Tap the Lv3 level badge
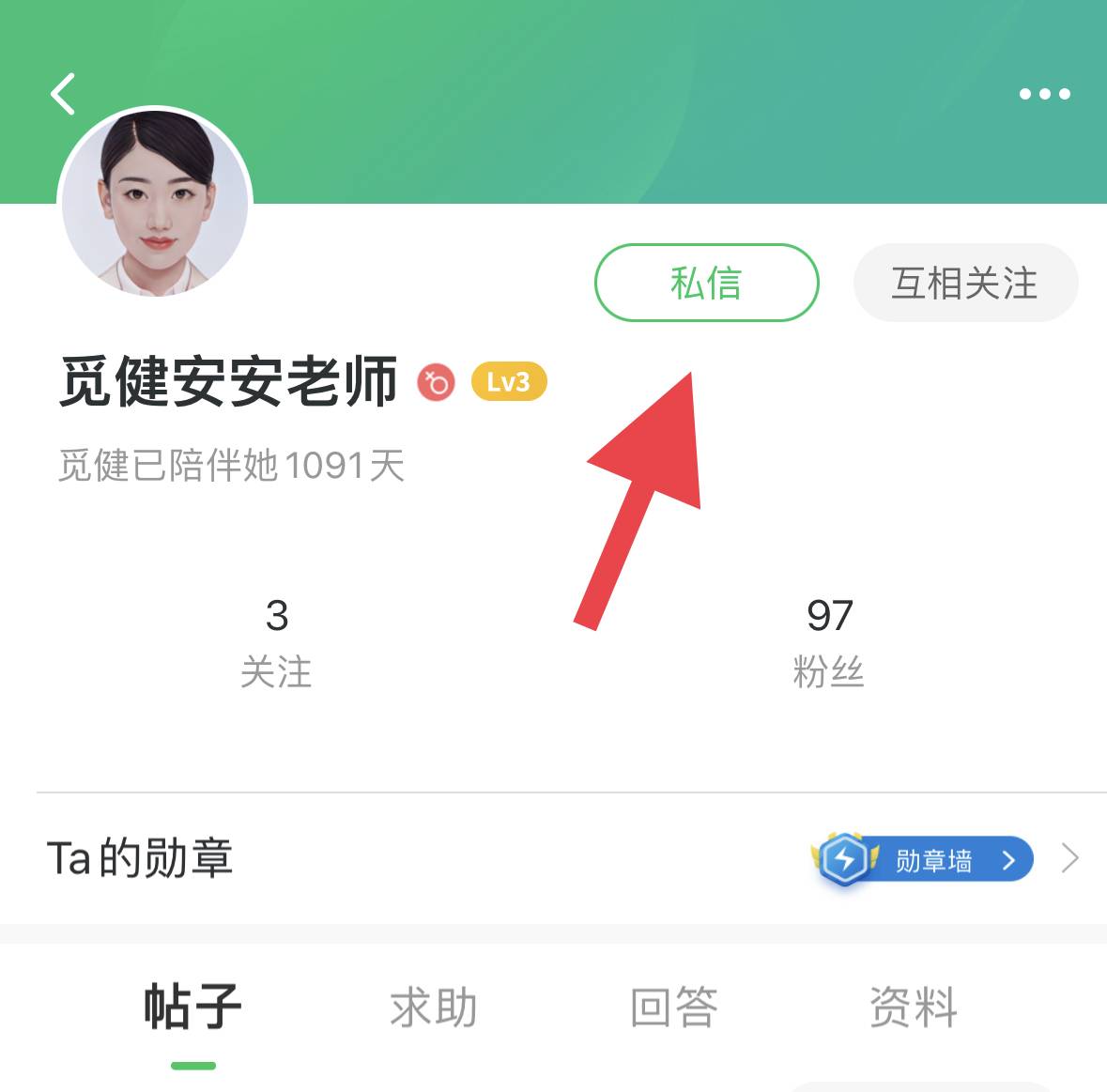 [508, 382]
